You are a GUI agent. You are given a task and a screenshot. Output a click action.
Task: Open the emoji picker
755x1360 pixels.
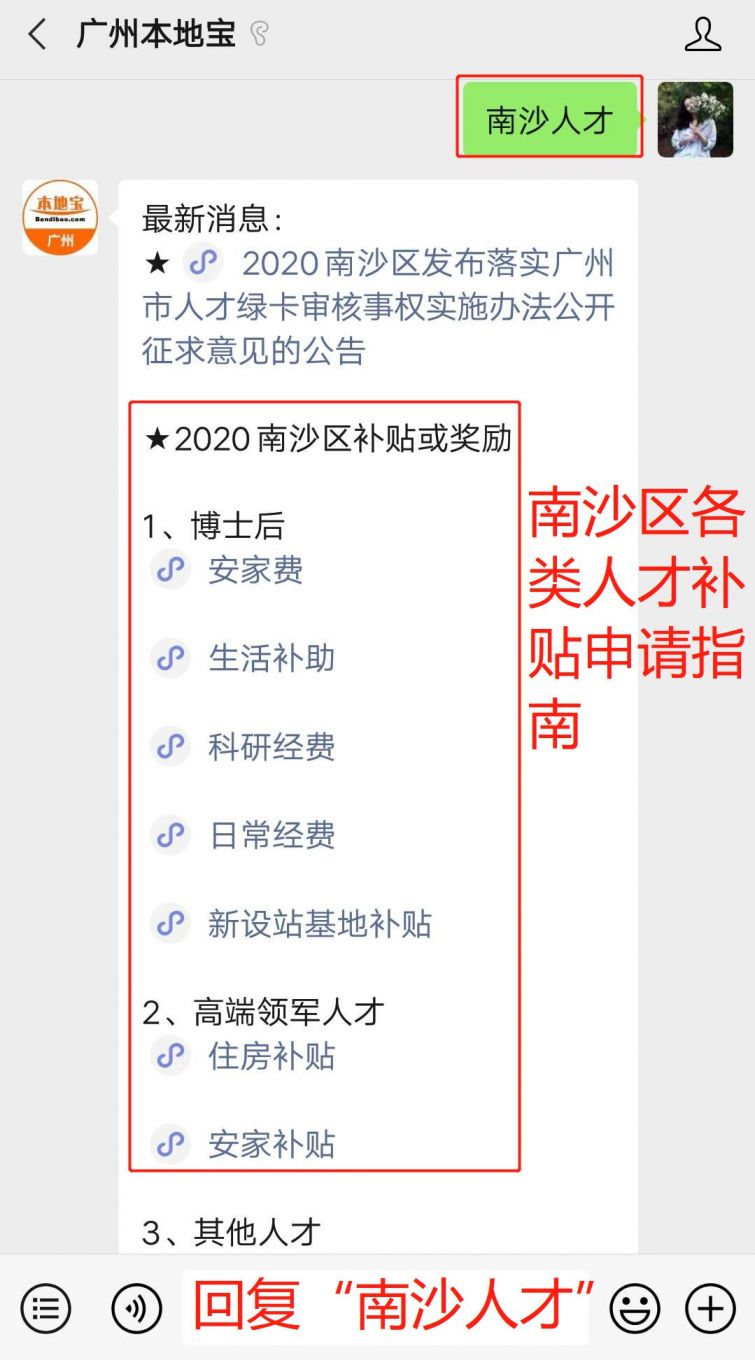pyautogui.click(x=635, y=1308)
